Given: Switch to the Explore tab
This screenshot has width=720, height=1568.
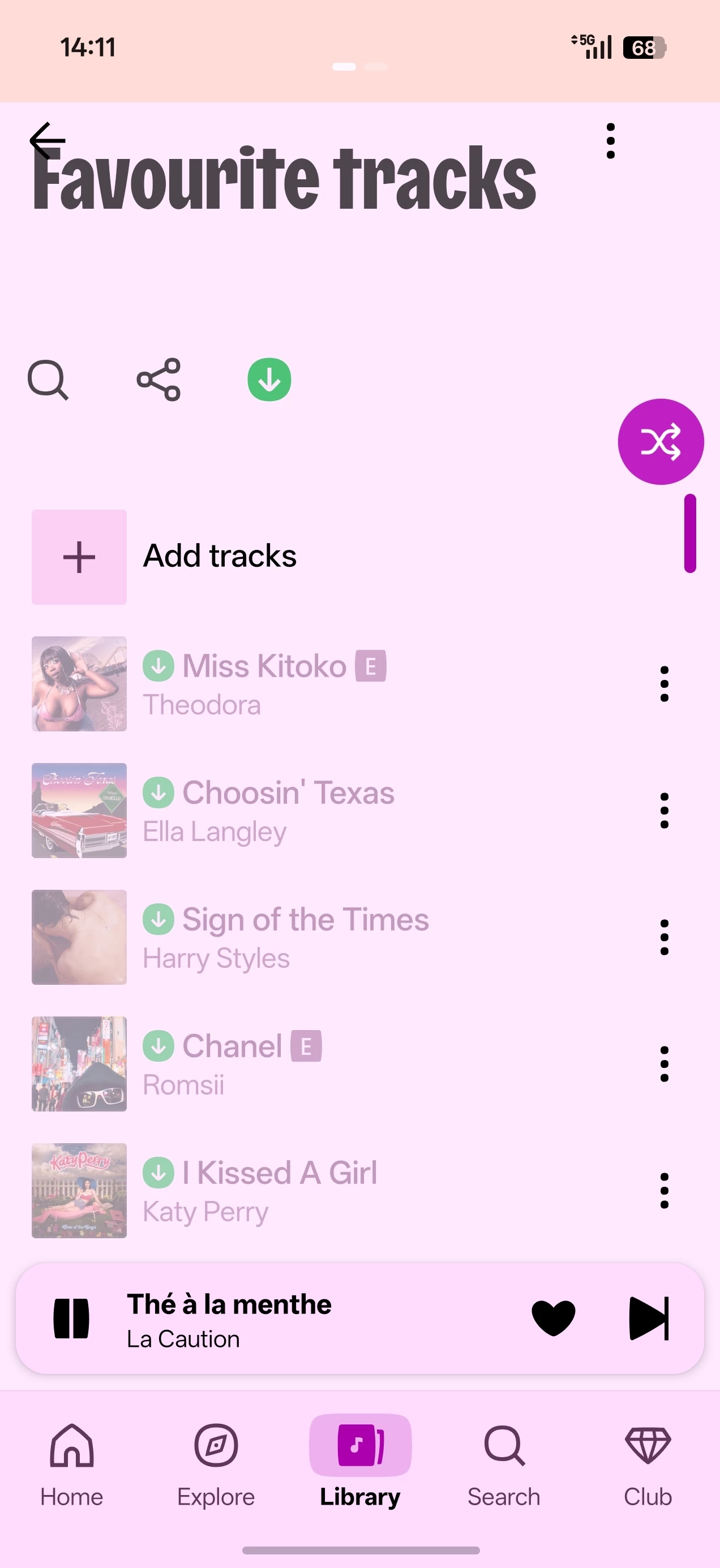Looking at the screenshot, I should point(216,1464).
